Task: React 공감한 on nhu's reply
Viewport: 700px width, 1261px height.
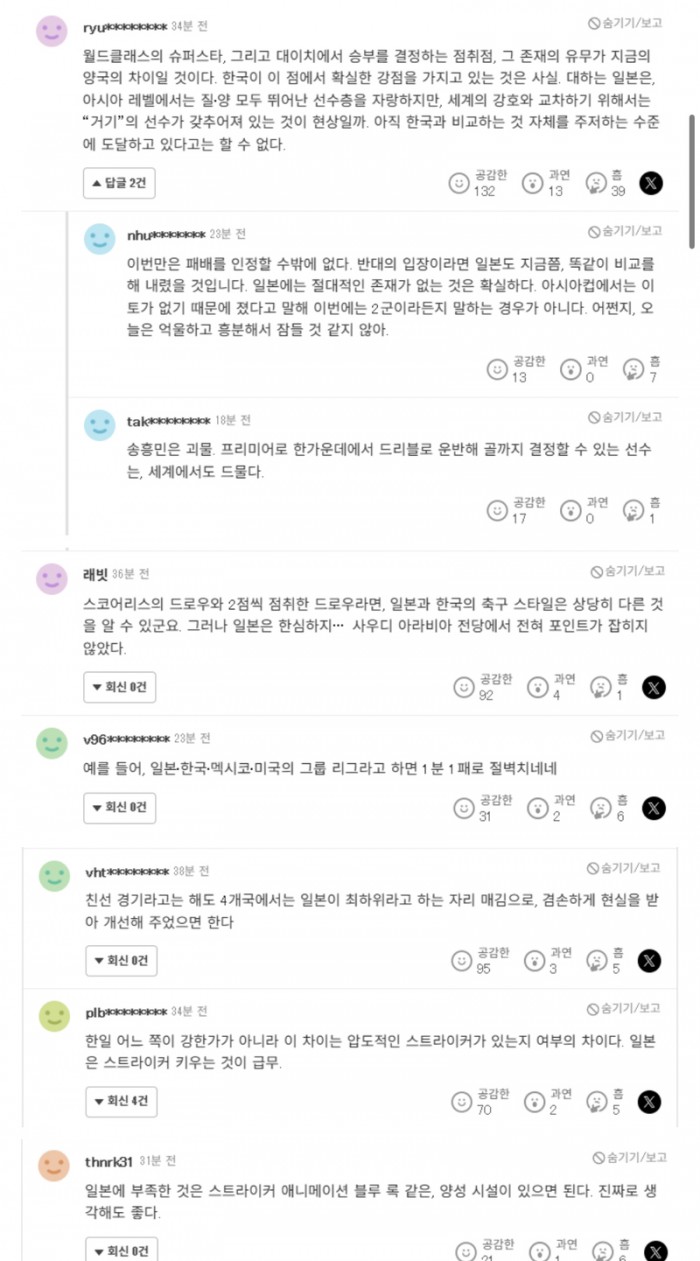Action: (497, 369)
